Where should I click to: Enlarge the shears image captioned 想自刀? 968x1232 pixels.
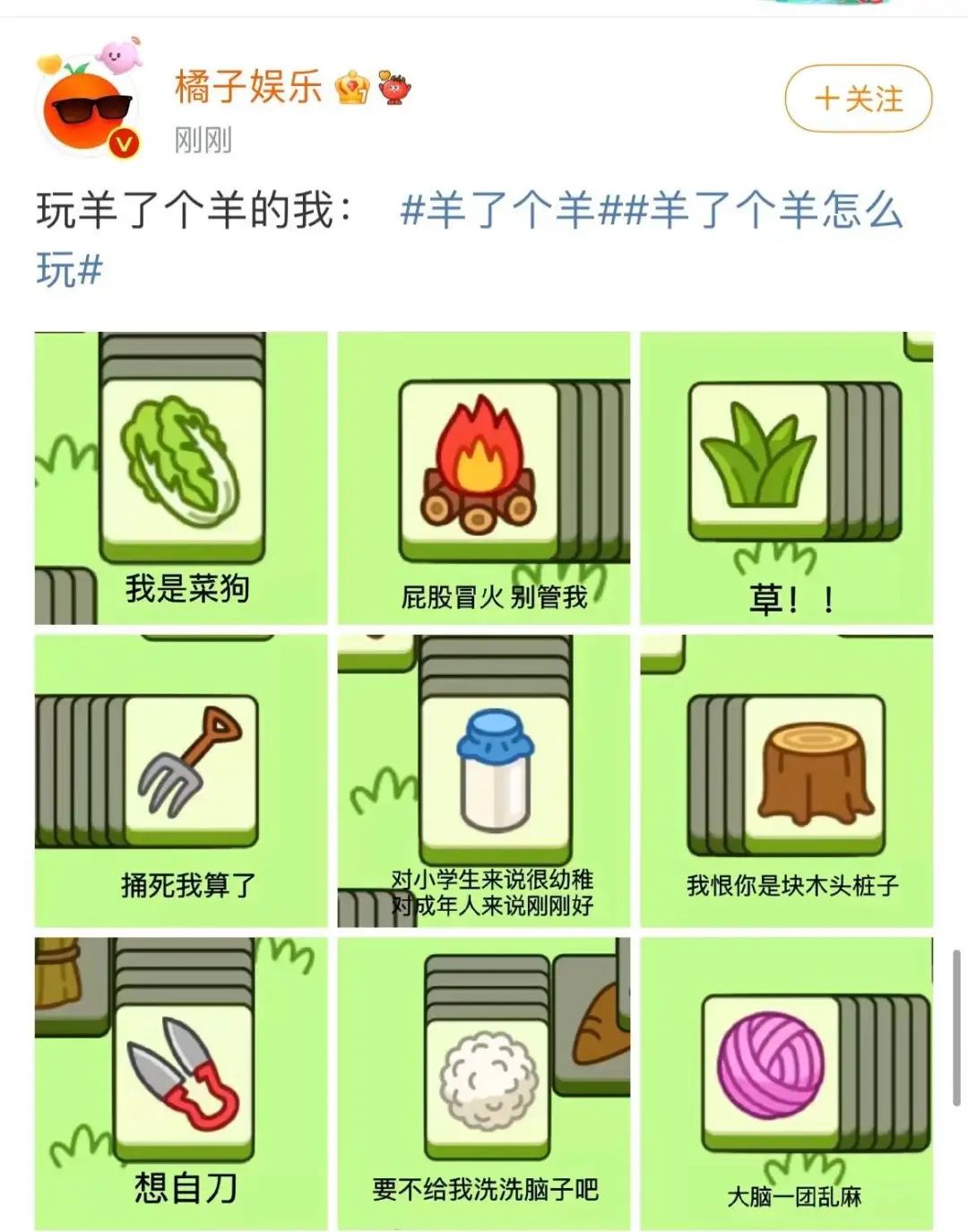(x=181, y=1083)
